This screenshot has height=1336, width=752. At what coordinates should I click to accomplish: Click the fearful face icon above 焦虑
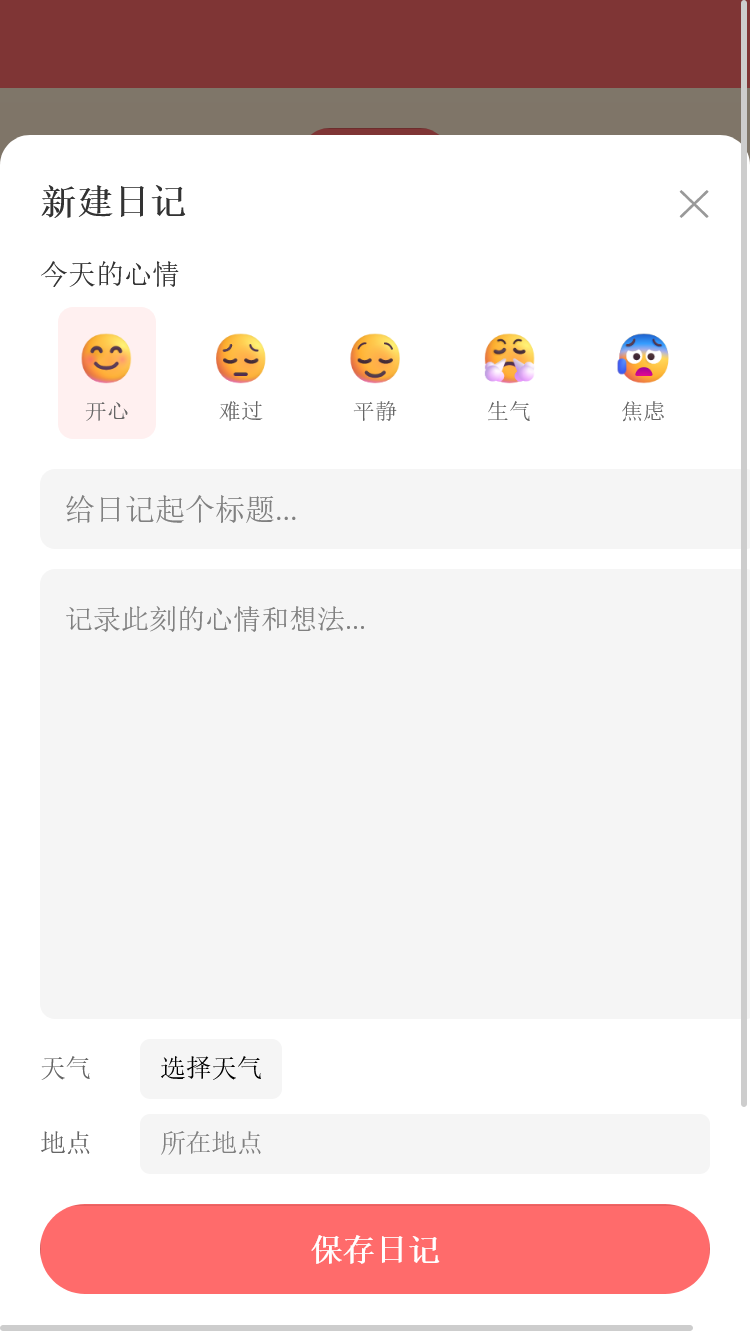(642, 358)
